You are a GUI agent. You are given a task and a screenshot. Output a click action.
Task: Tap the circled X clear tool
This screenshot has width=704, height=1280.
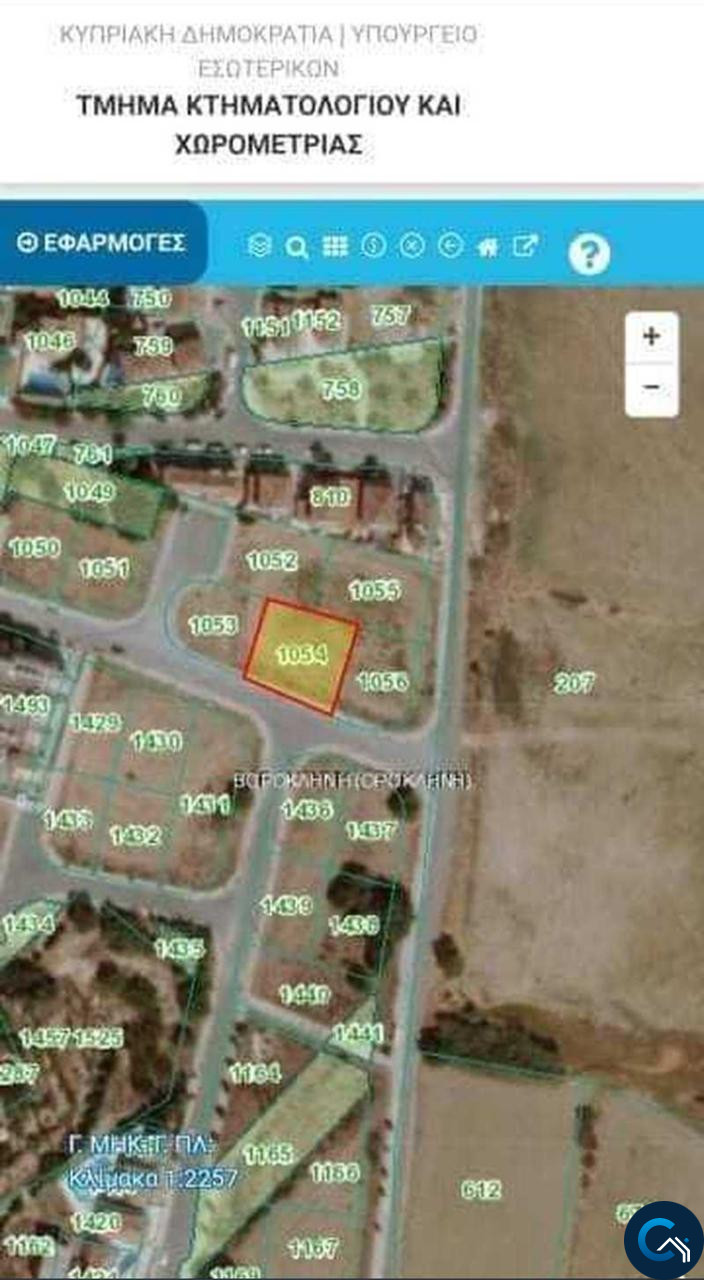tap(412, 246)
